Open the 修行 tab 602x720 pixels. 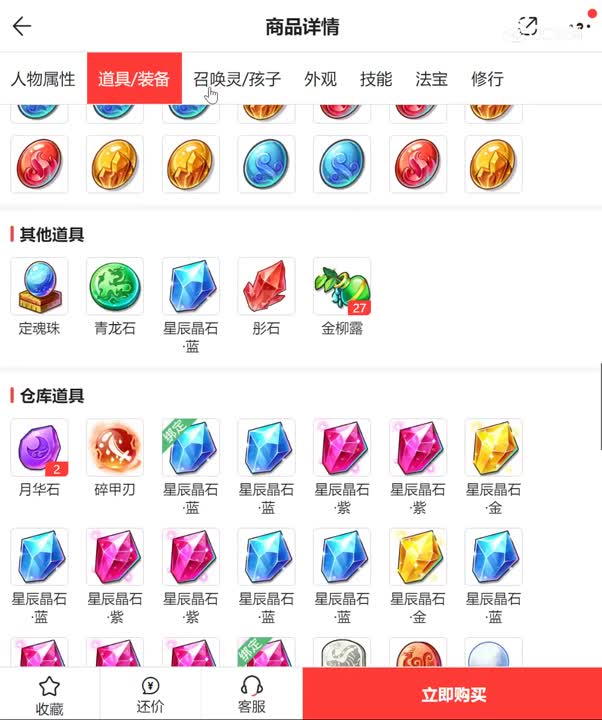point(487,79)
